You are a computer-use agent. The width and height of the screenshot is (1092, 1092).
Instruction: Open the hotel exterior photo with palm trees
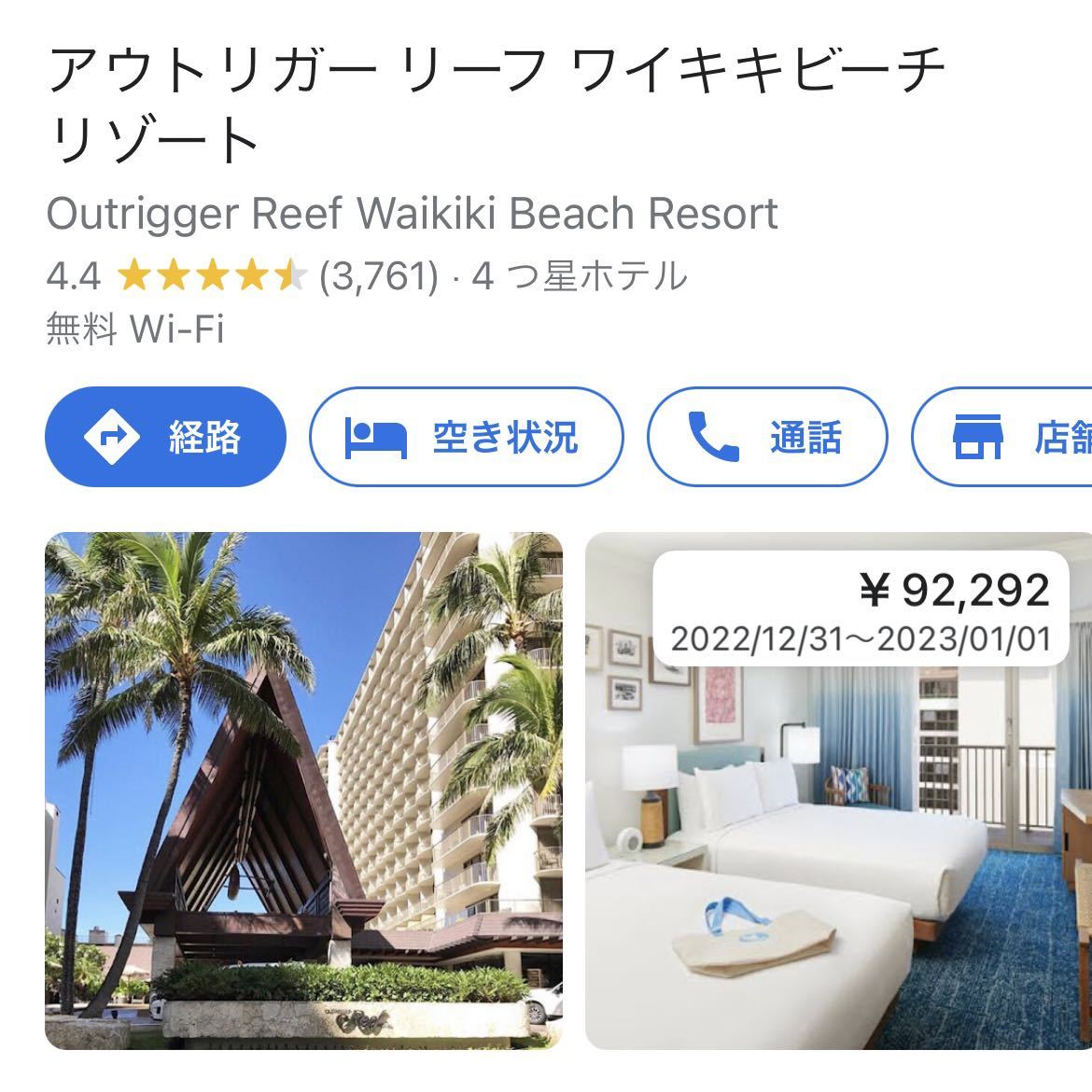[x=303, y=790]
